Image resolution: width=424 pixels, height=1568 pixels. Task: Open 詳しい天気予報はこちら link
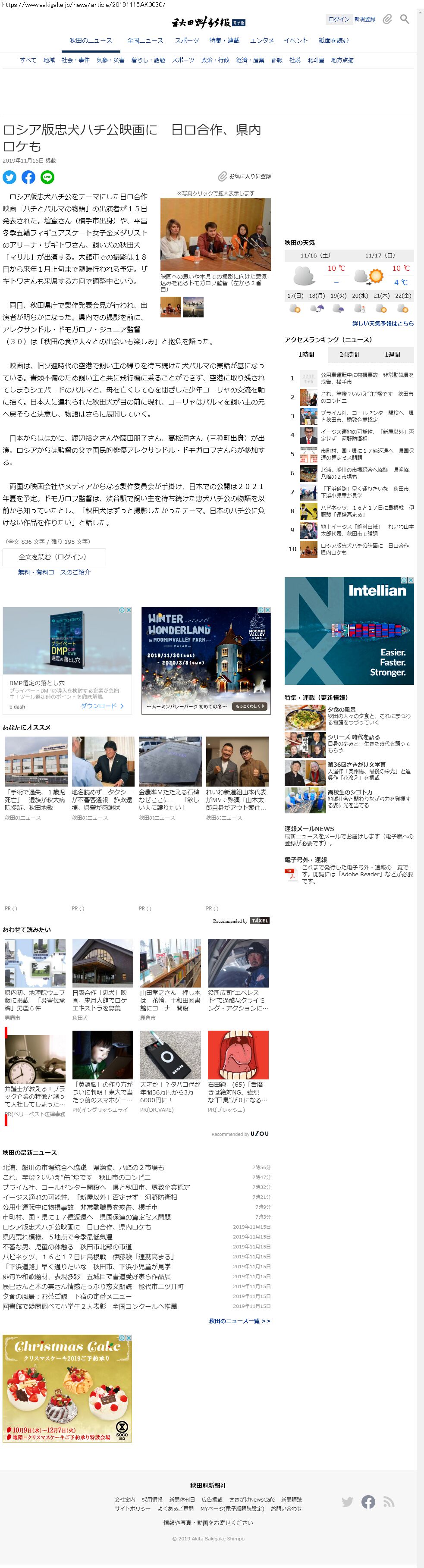point(383,323)
